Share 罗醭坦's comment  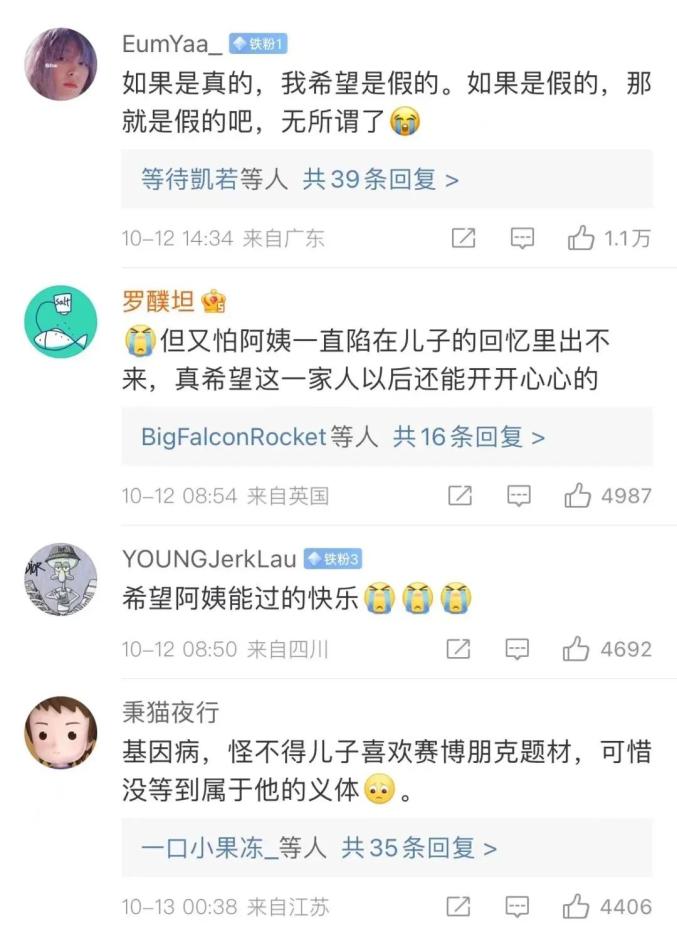click(x=460, y=495)
